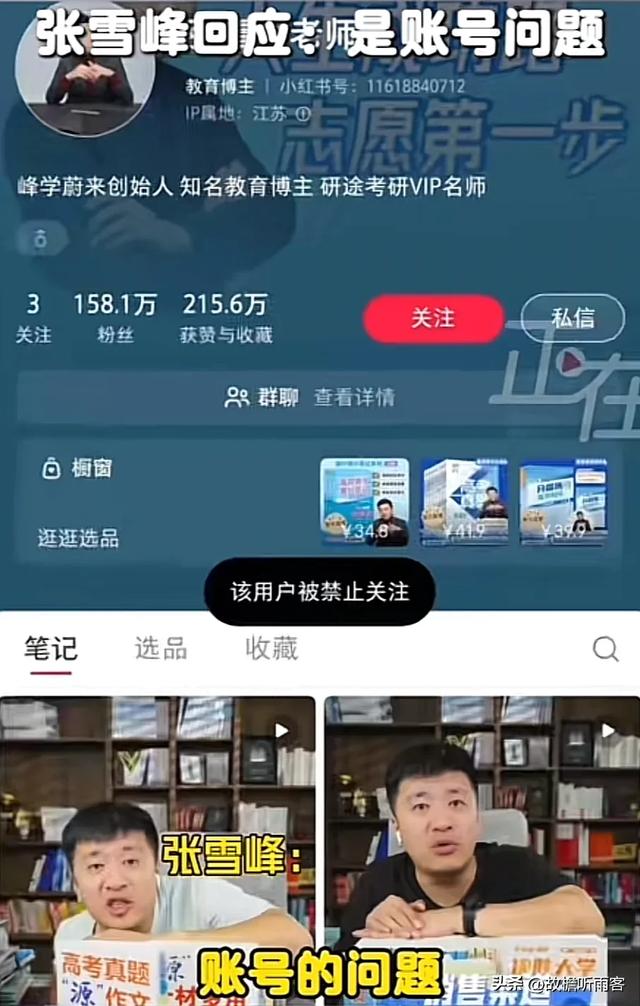This screenshot has width=640, height=1006.
Task: Search within this user's notes
Action: [605, 650]
